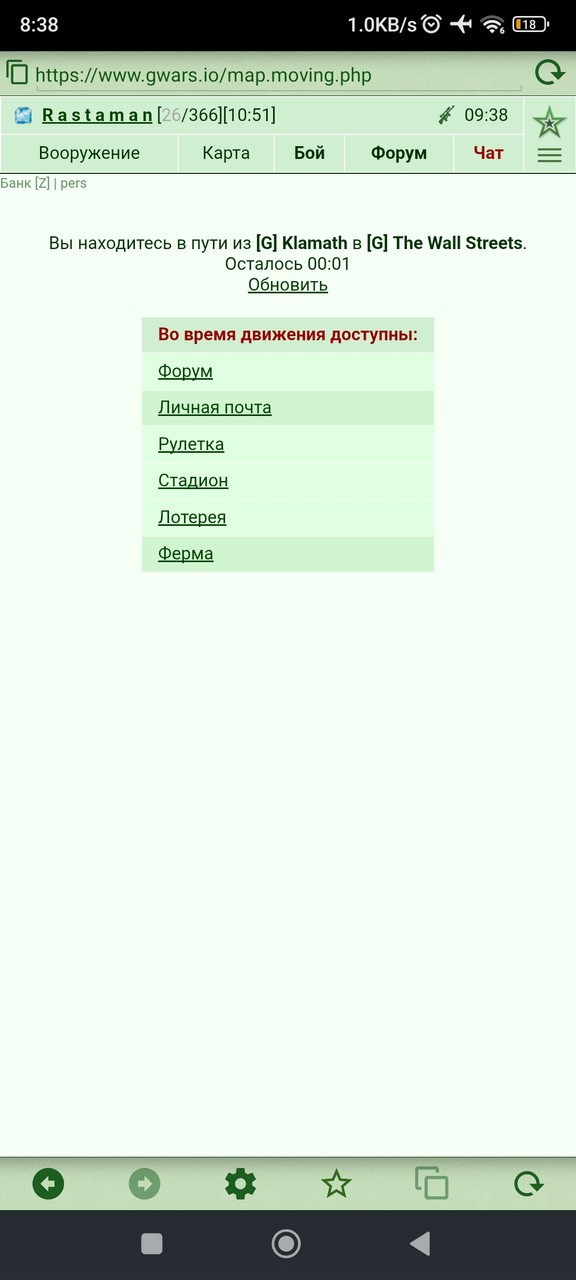The width and height of the screenshot is (576, 1280).
Task: Open the Стадион link
Action: pyautogui.click(x=193, y=481)
